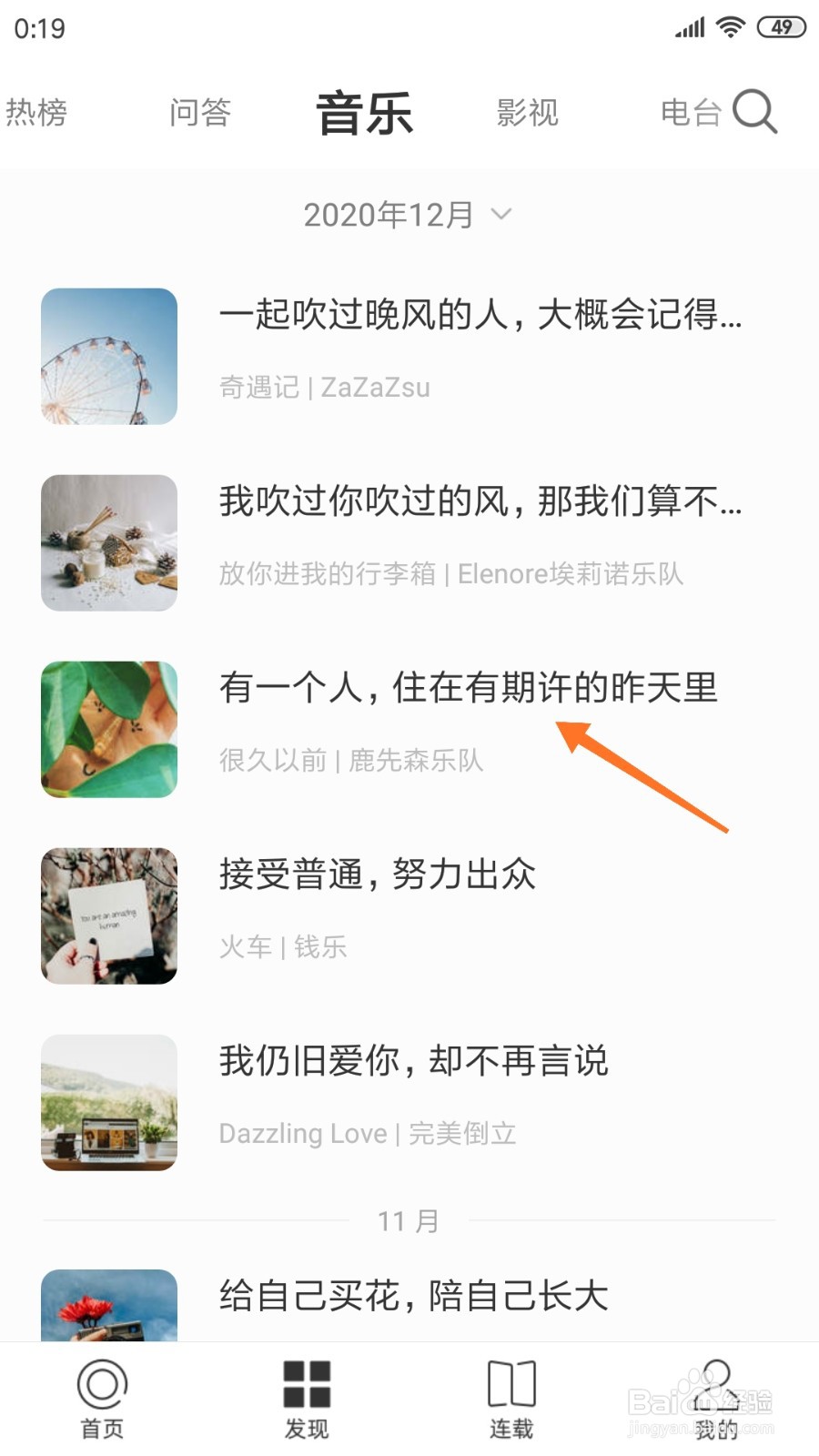Switch to the 热榜 tab

click(37, 111)
